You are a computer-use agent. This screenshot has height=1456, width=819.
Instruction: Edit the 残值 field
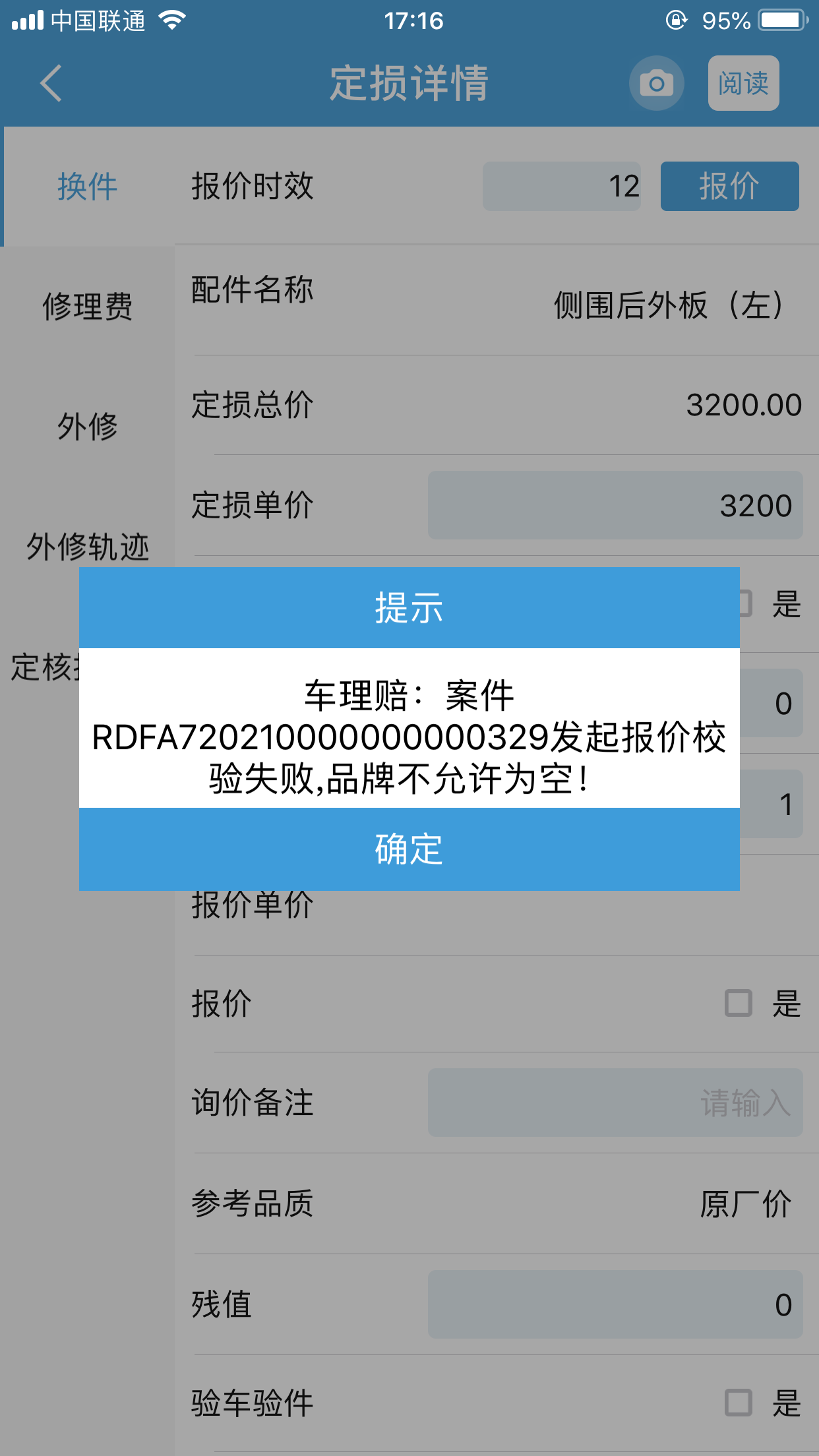615,1304
